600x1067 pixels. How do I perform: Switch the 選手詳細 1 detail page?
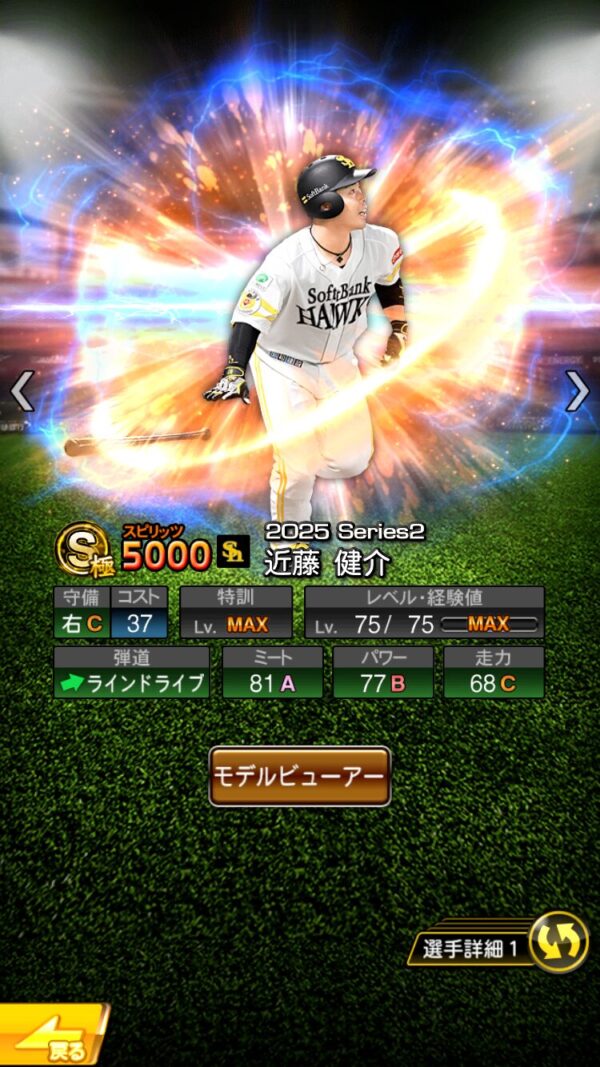coord(558,943)
